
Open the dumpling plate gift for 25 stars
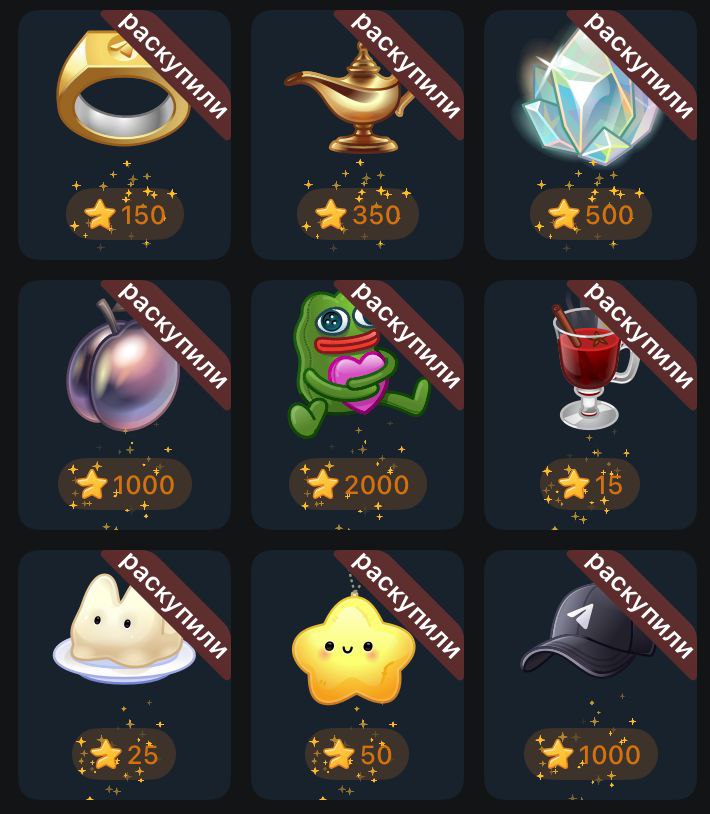[x=124, y=675]
